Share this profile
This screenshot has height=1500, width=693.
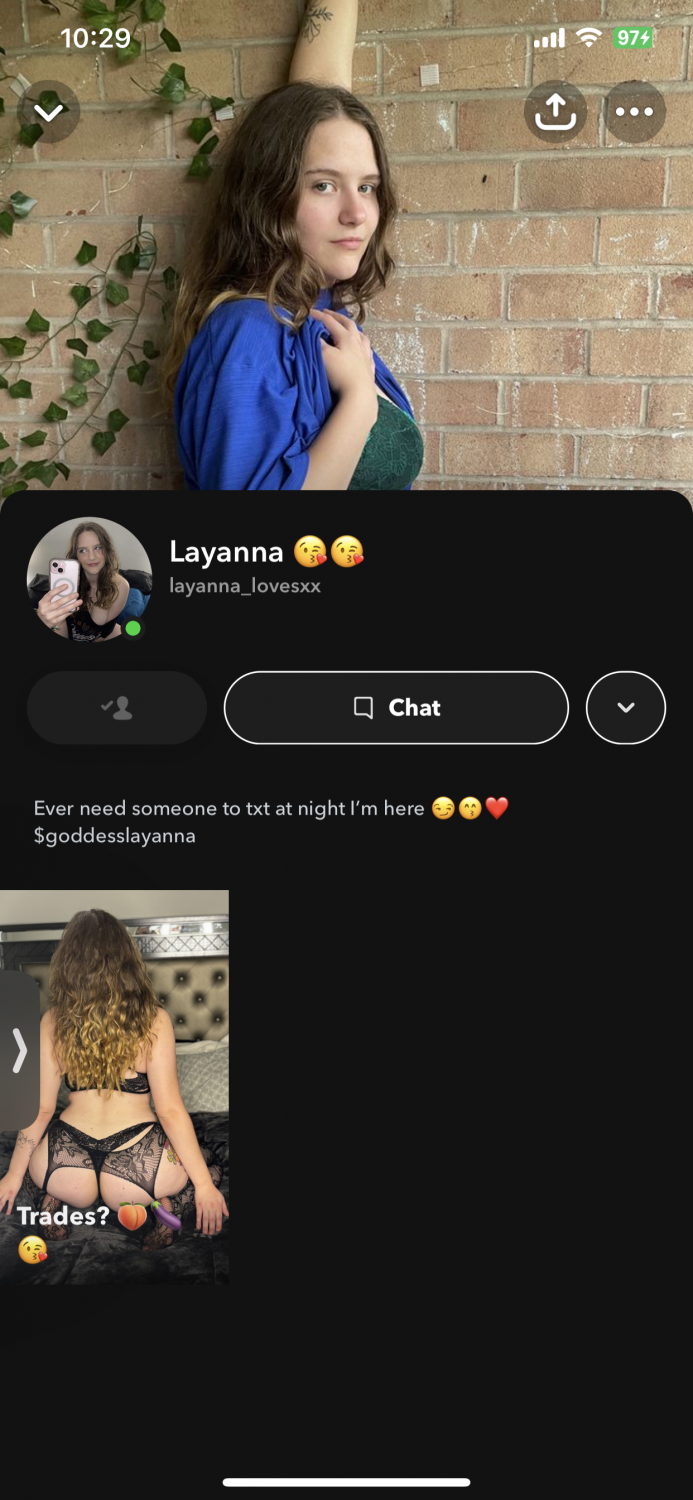pos(555,112)
